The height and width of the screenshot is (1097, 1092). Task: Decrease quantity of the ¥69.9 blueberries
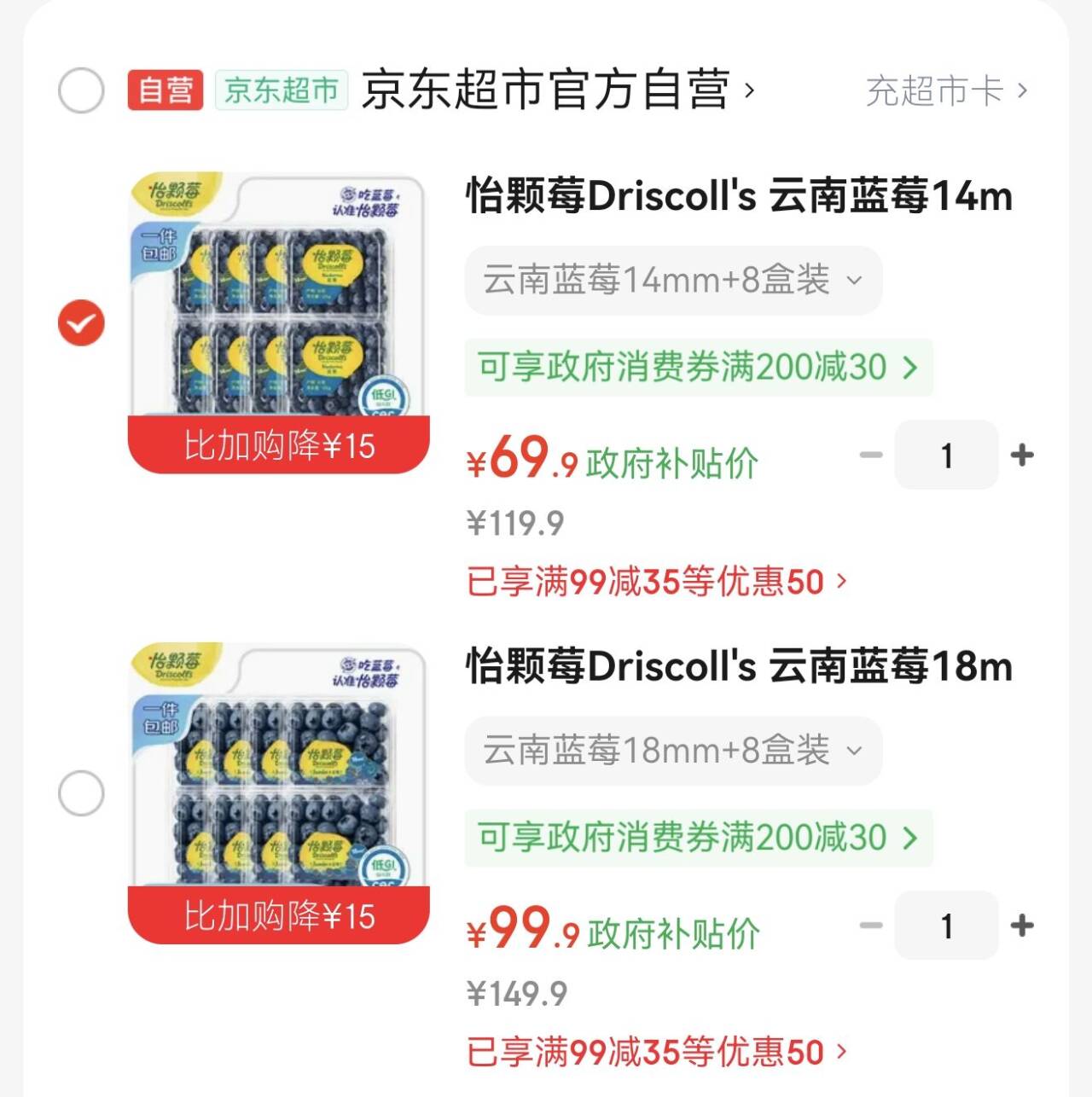(871, 456)
